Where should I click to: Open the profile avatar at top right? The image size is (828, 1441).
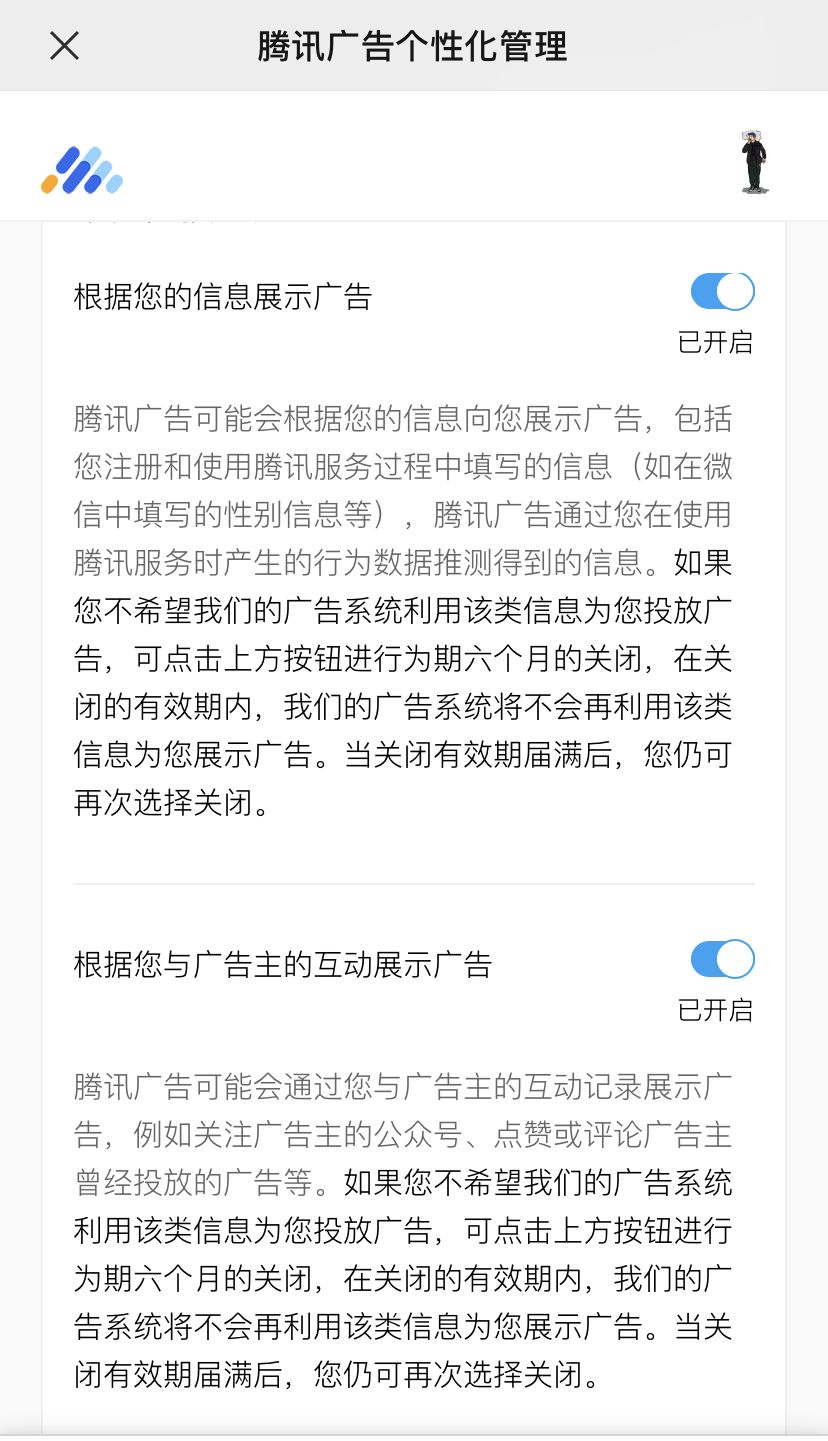pyautogui.click(x=754, y=161)
